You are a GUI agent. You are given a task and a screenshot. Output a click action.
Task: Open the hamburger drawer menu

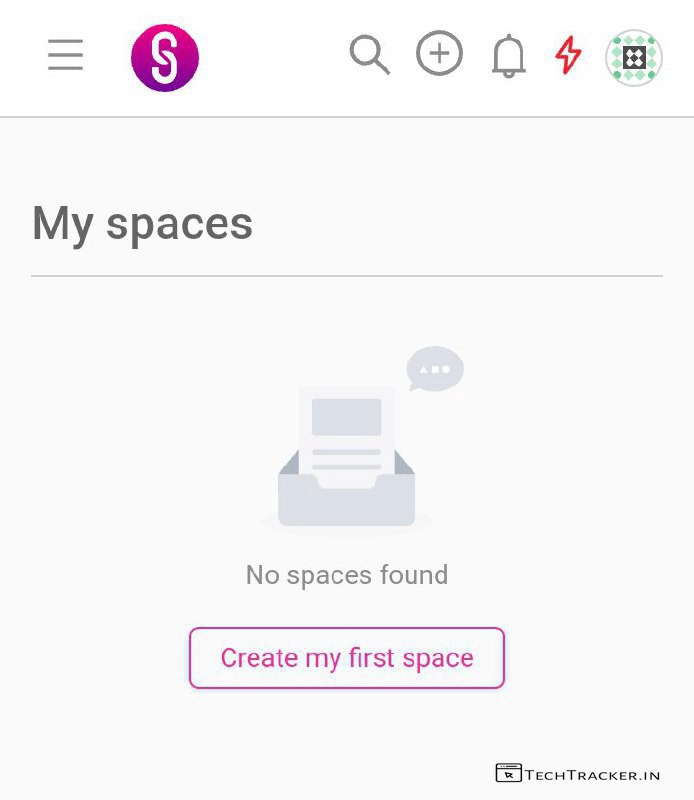coord(65,55)
